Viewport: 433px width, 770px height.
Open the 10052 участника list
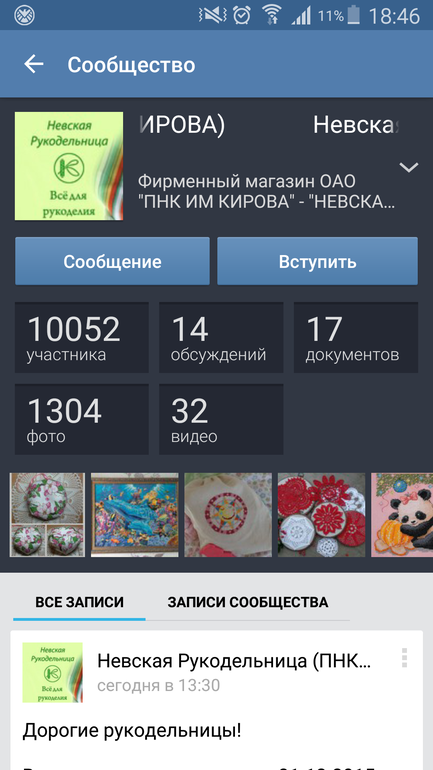click(81, 337)
